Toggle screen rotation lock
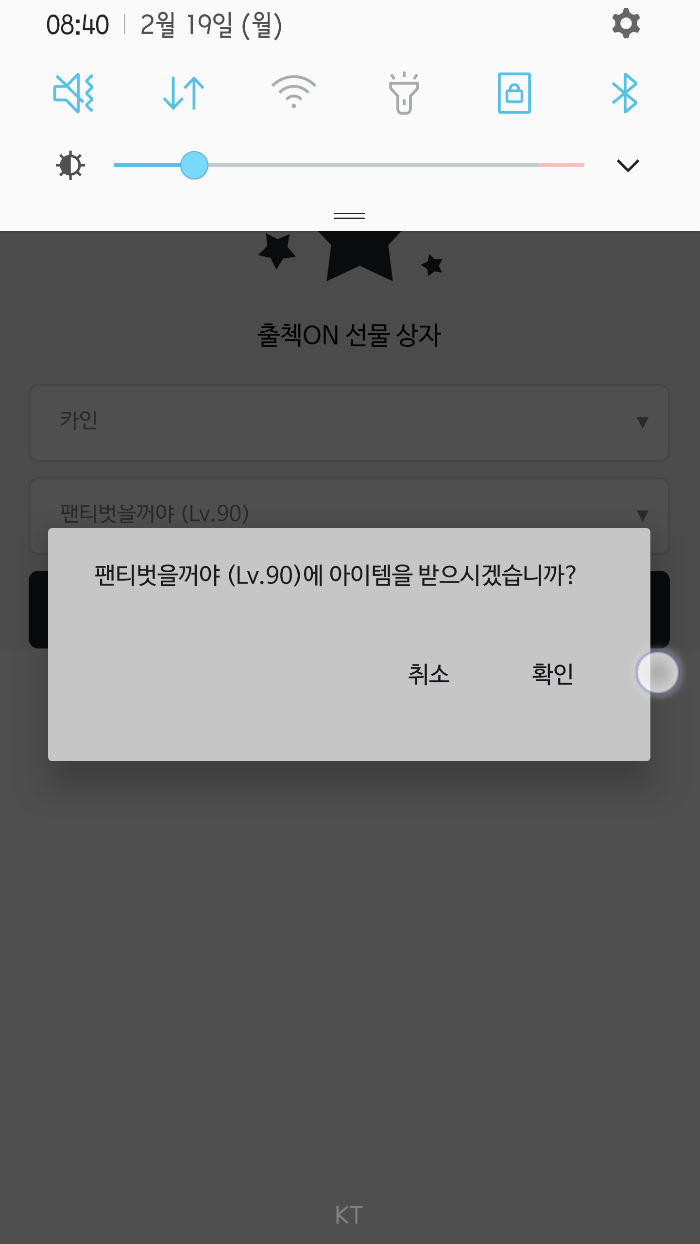The width and height of the screenshot is (700, 1244). (514, 93)
